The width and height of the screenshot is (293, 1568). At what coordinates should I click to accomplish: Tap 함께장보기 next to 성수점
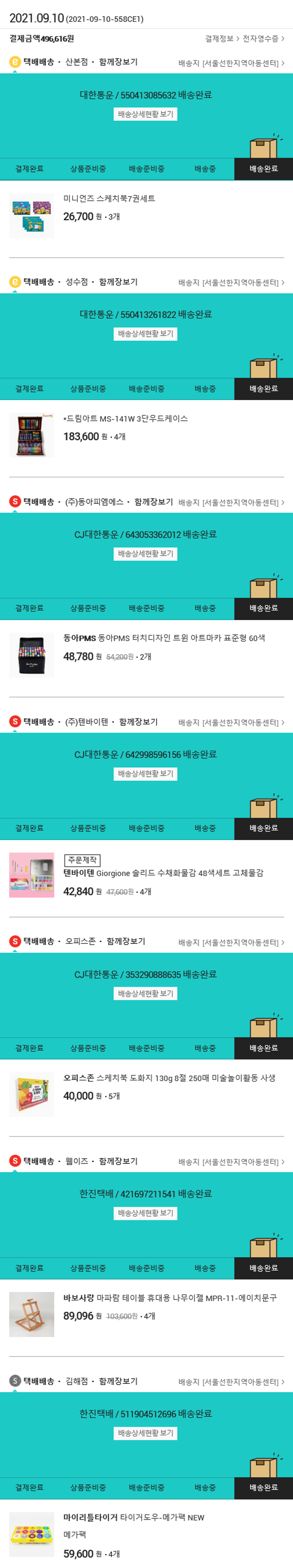(x=118, y=282)
